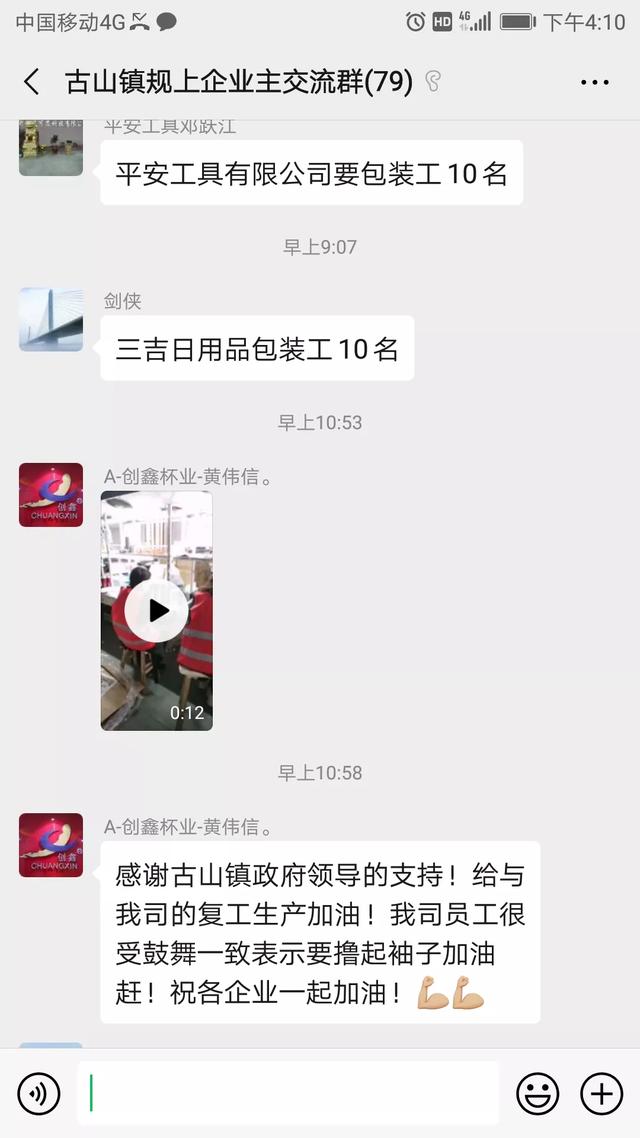
Task: Switch to voice message input
Action: click(38, 1094)
